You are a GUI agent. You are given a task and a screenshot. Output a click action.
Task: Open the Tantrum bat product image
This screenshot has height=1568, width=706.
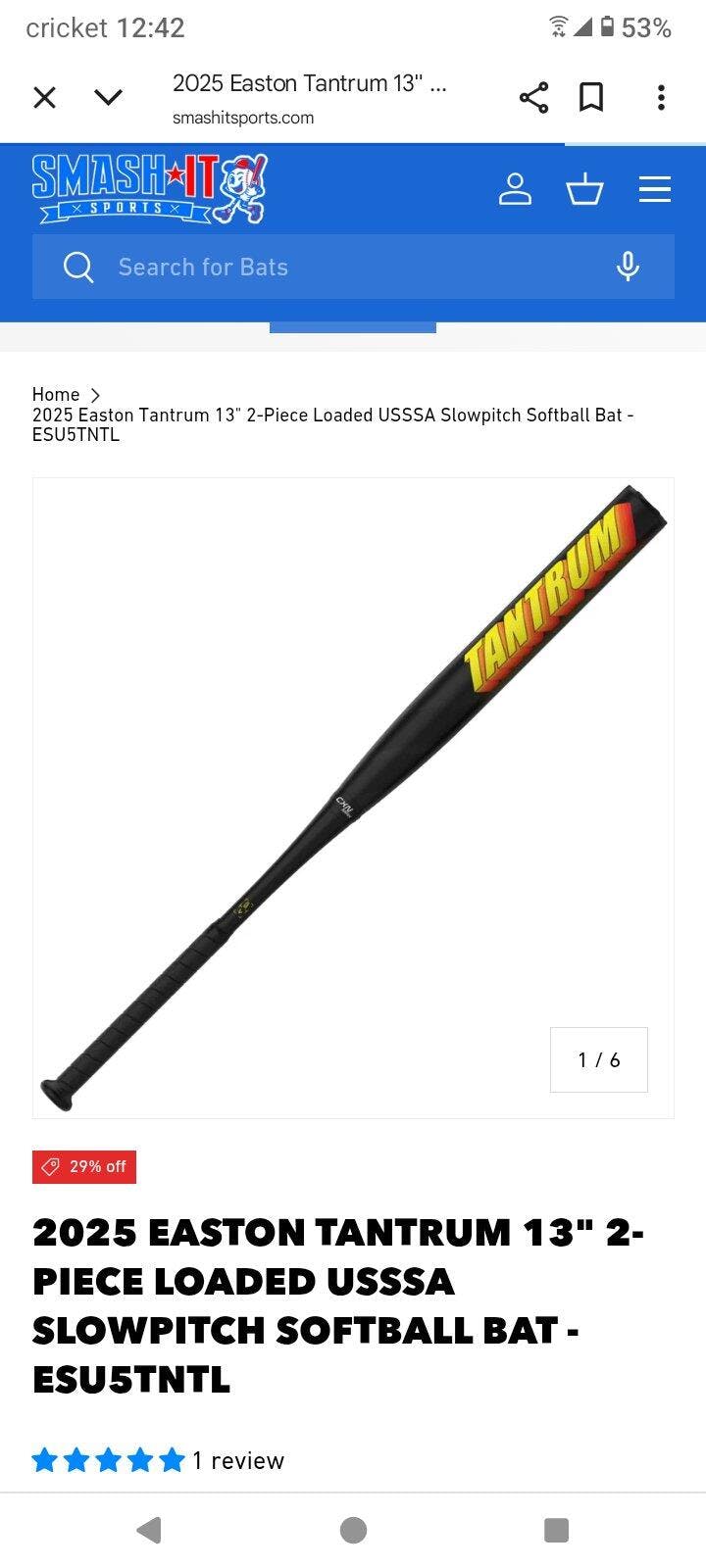(x=353, y=798)
